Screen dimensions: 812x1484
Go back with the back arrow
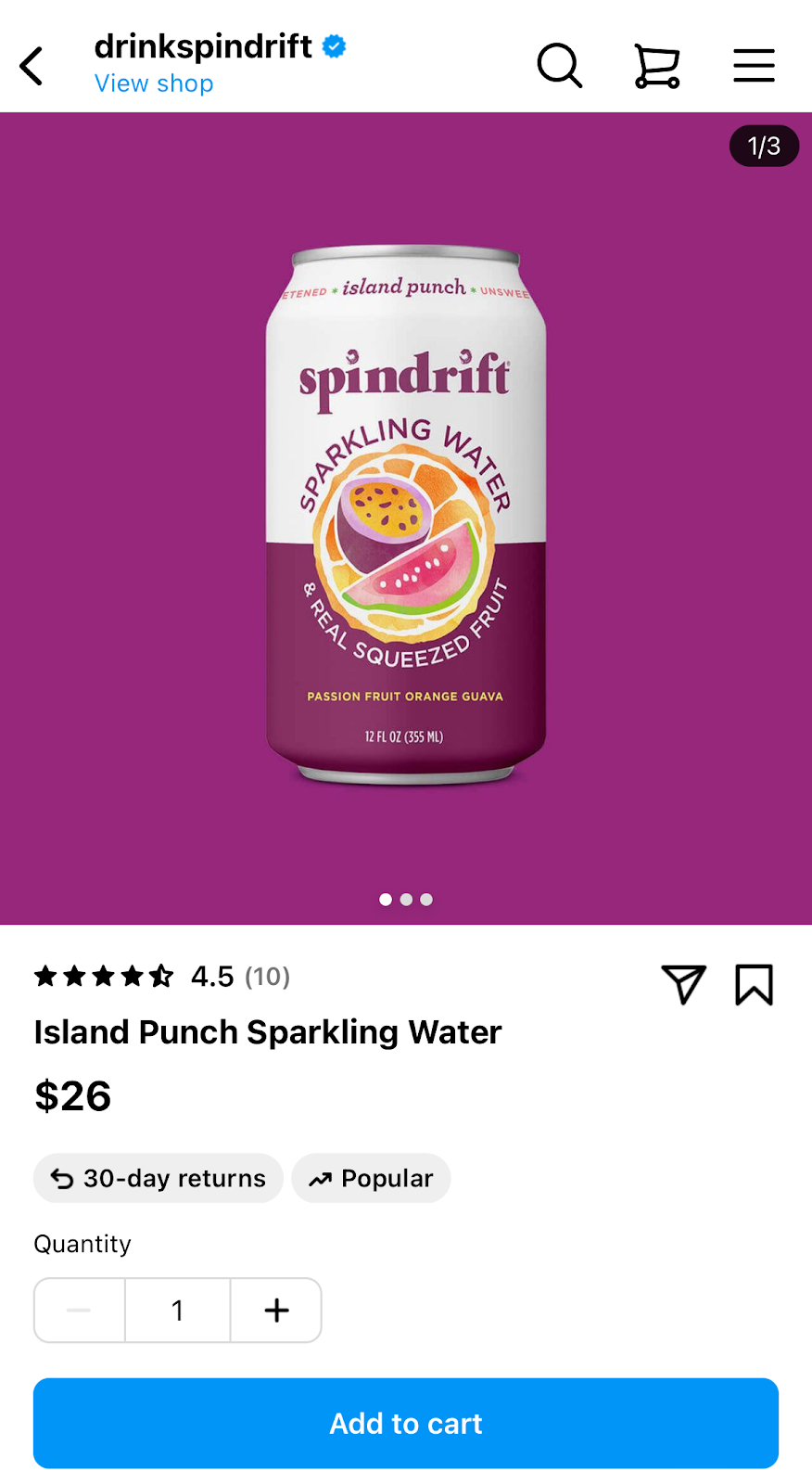click(x=31, y=65)
